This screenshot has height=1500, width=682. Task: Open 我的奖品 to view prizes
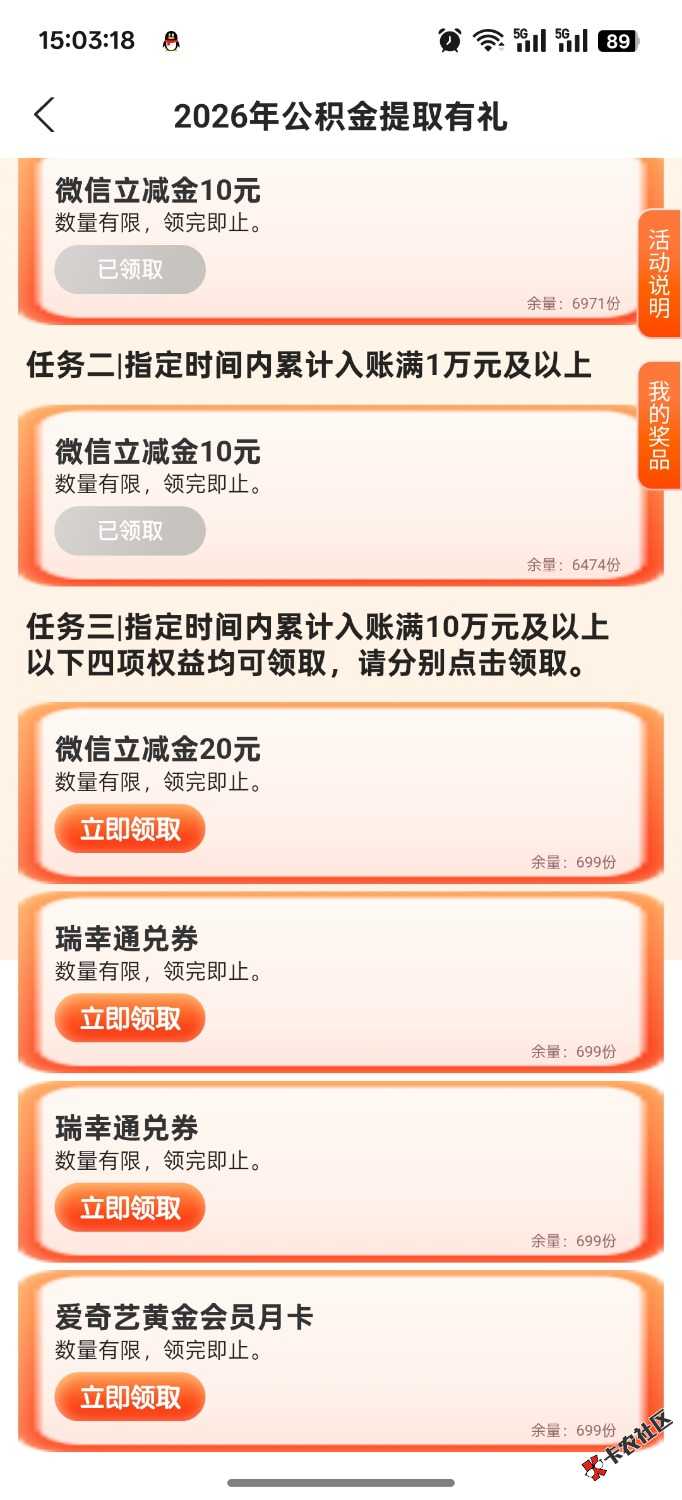tap(659, 426)
